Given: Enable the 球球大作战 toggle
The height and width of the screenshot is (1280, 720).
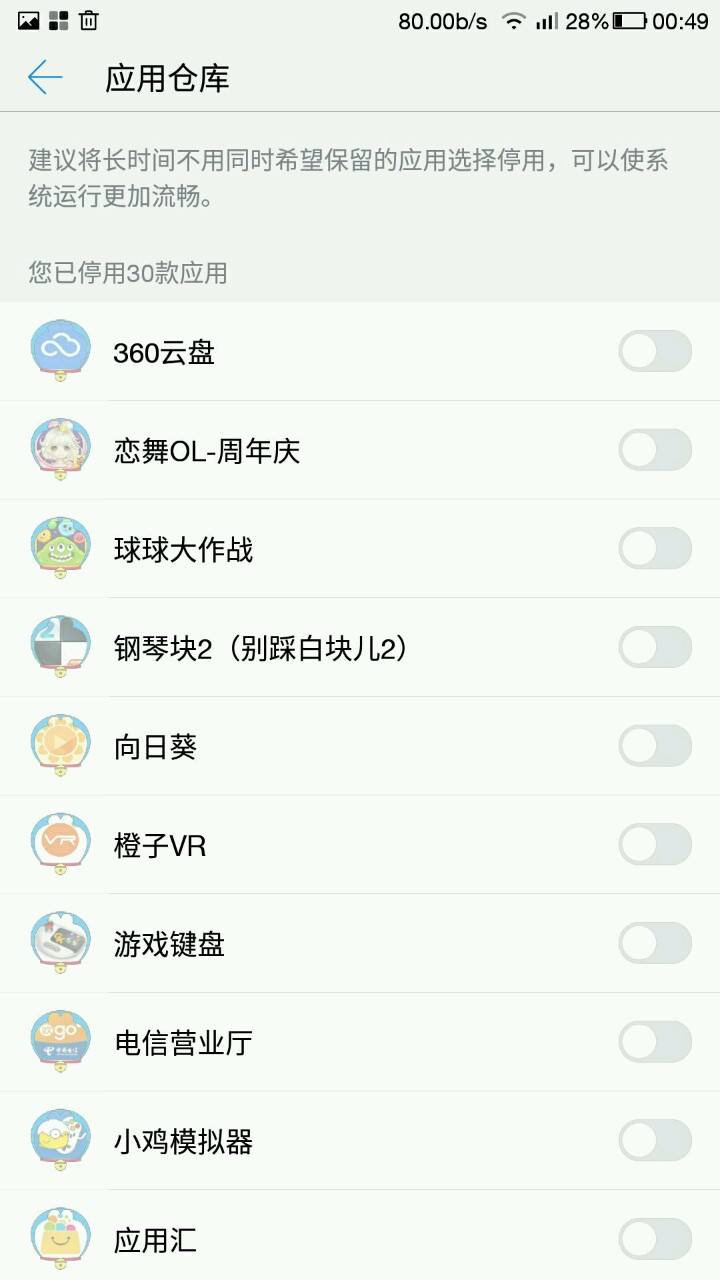Looking at the screenshot, I should tap(655, 549).
